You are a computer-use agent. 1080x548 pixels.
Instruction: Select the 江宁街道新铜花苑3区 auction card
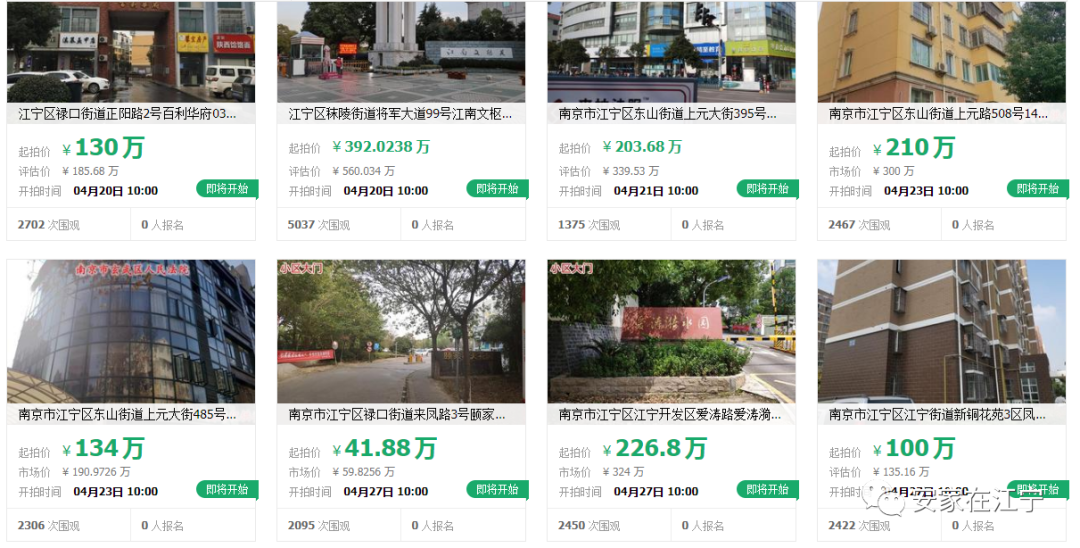click(939, 414)
